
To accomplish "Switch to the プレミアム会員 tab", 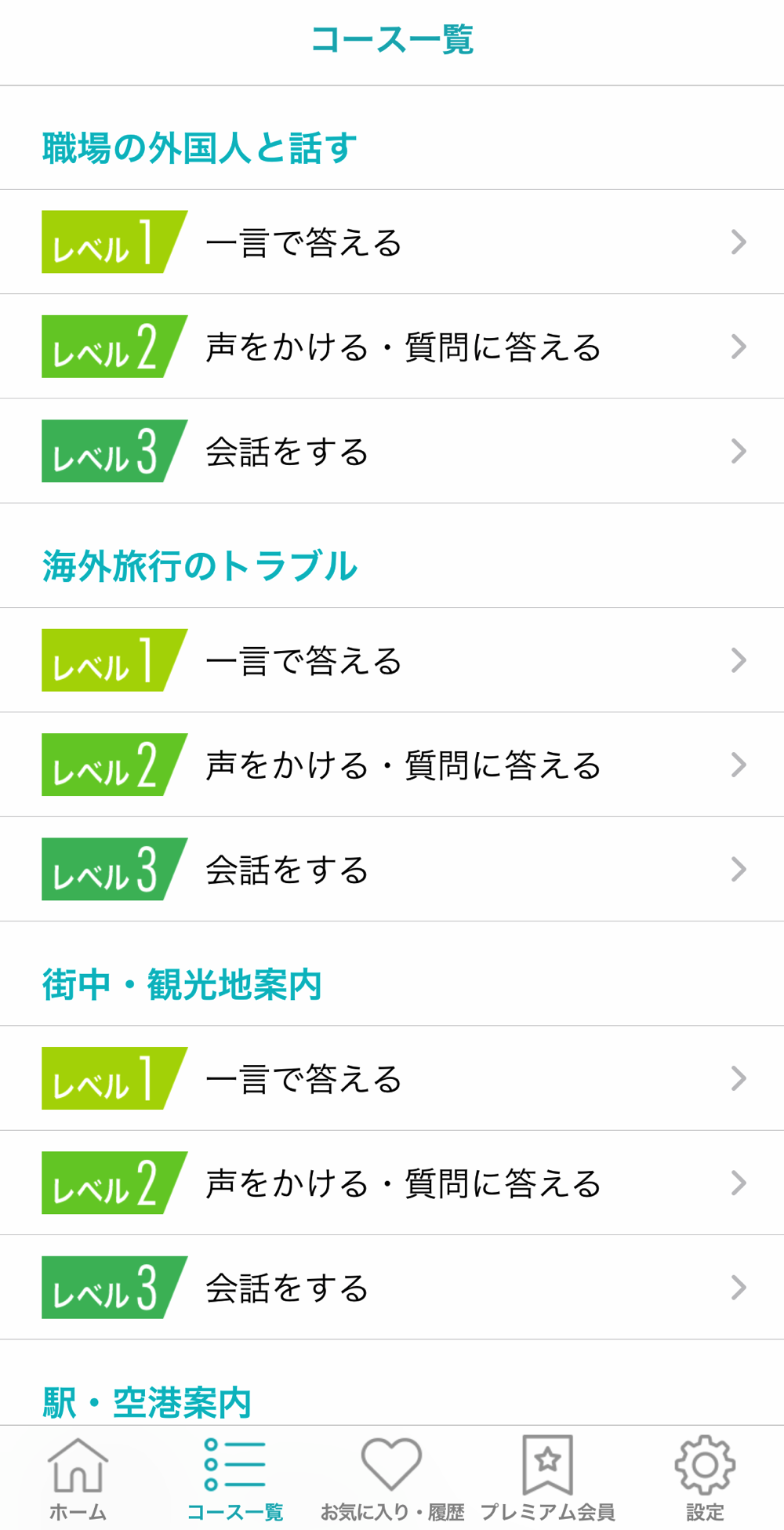I will point(547,1478).
